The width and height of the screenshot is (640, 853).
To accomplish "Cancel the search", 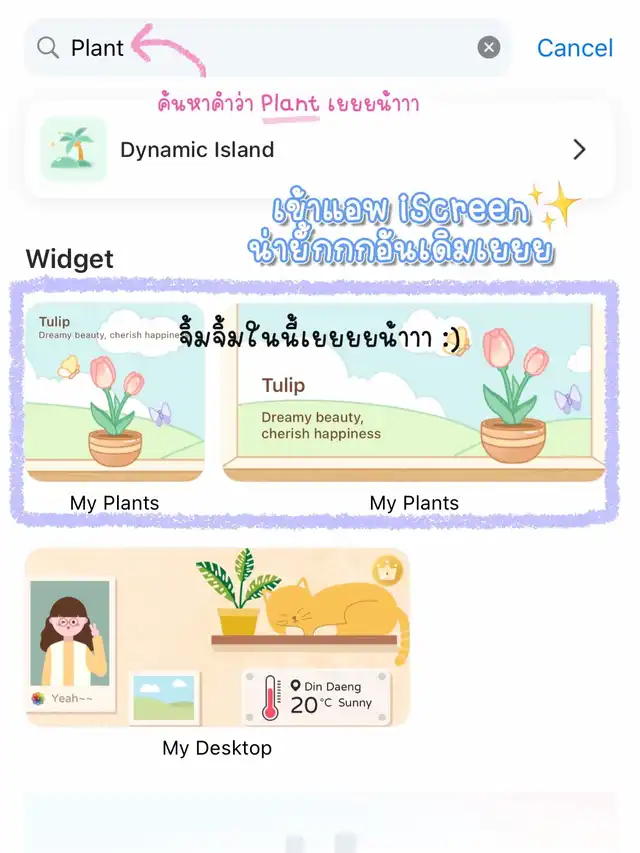I will coord(574,48).
